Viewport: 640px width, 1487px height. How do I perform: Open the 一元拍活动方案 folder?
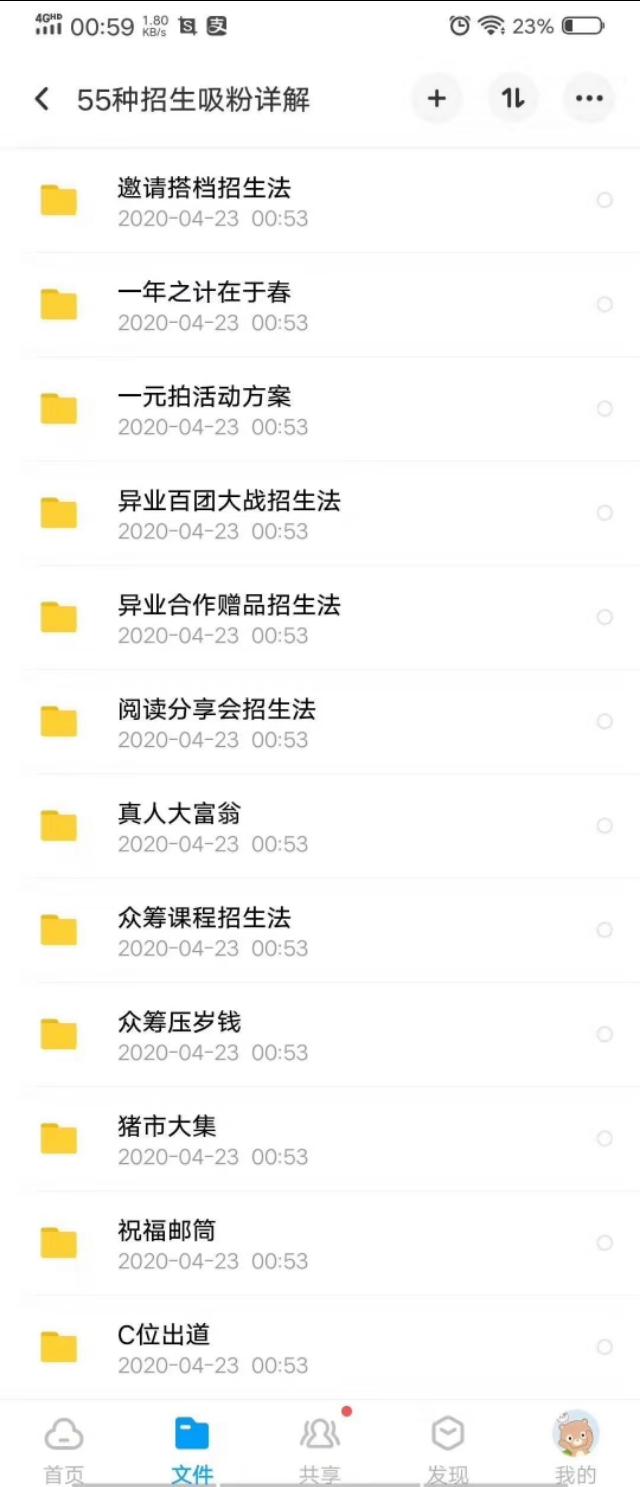coord(204,409)
